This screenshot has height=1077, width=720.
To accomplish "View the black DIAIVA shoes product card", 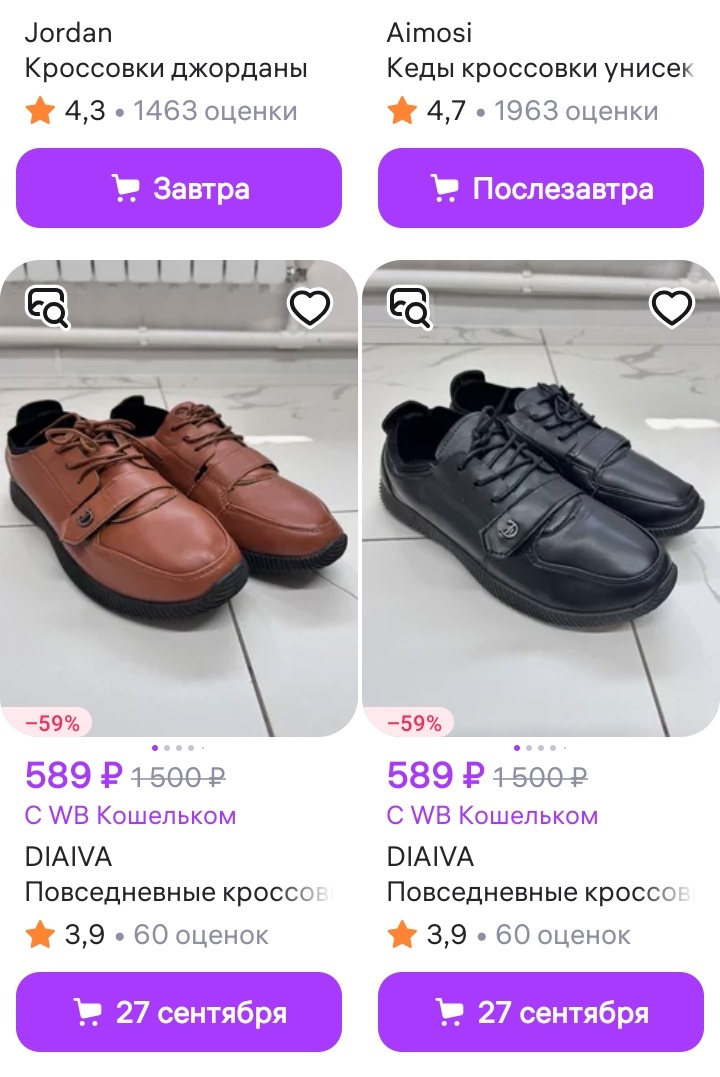I will click(541, 500).
